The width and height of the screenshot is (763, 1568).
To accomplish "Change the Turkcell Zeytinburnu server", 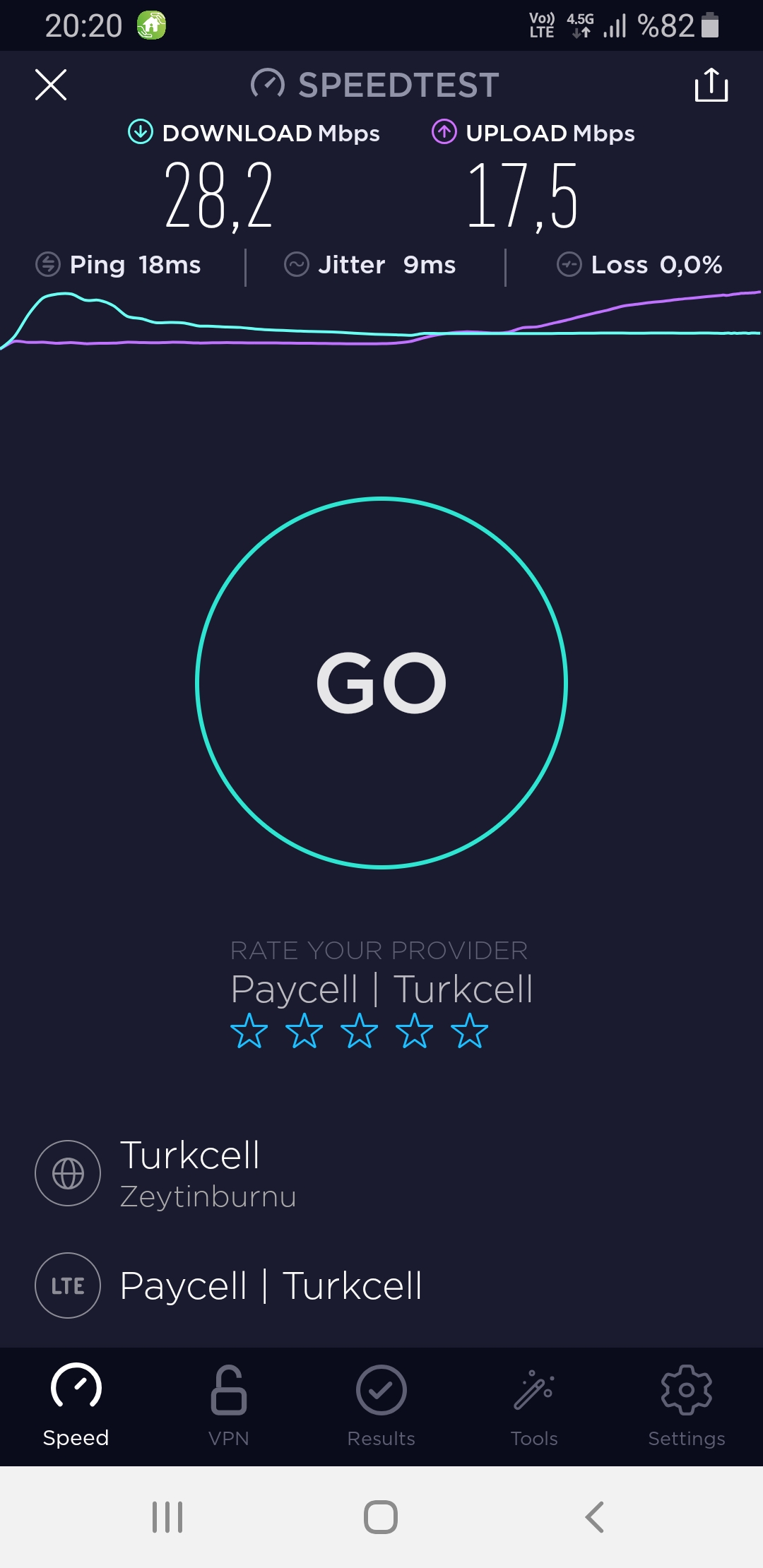I will click(x=381, y=1173).
